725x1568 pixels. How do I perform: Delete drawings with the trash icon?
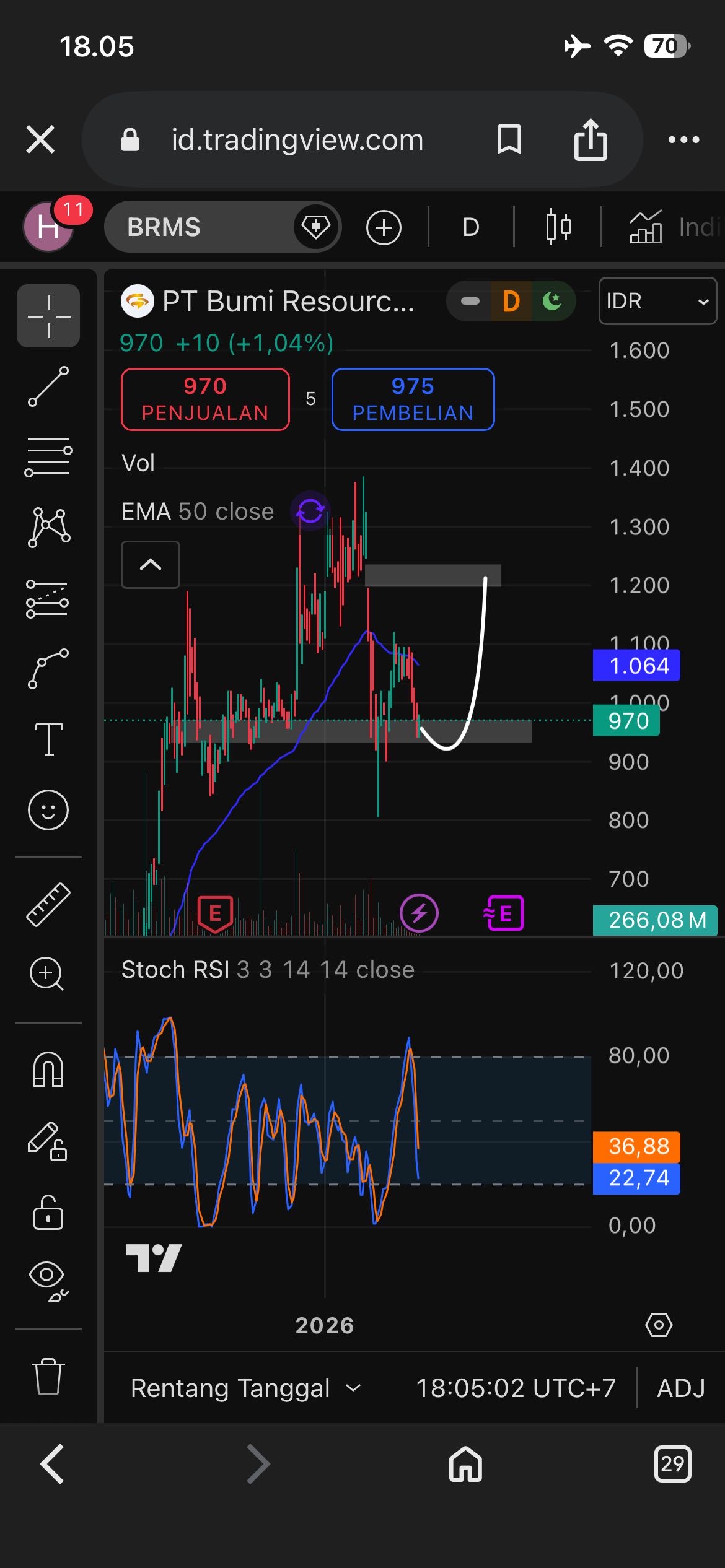point(48,1377)
